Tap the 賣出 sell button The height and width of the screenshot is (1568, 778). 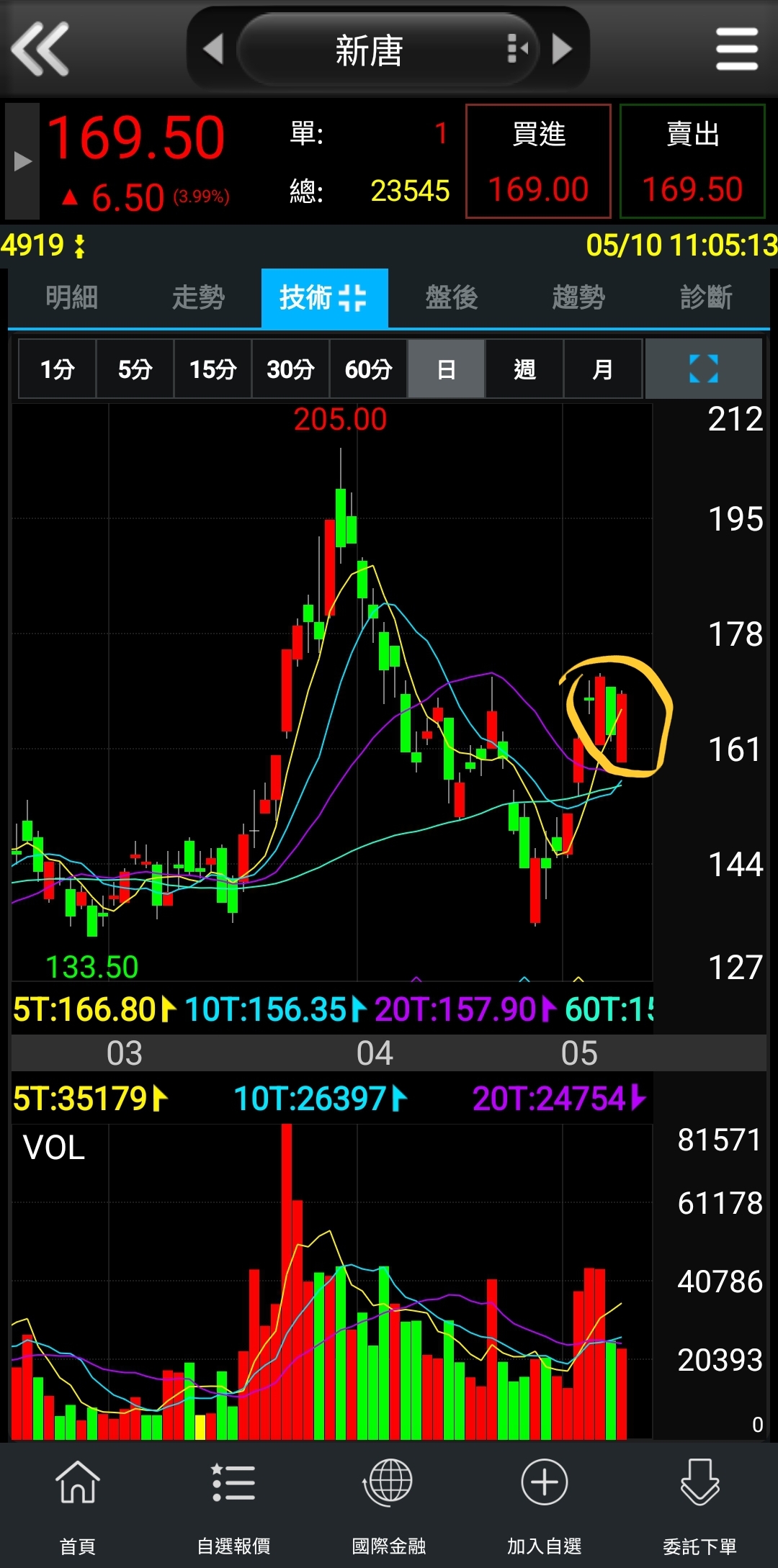click(692, 161)
